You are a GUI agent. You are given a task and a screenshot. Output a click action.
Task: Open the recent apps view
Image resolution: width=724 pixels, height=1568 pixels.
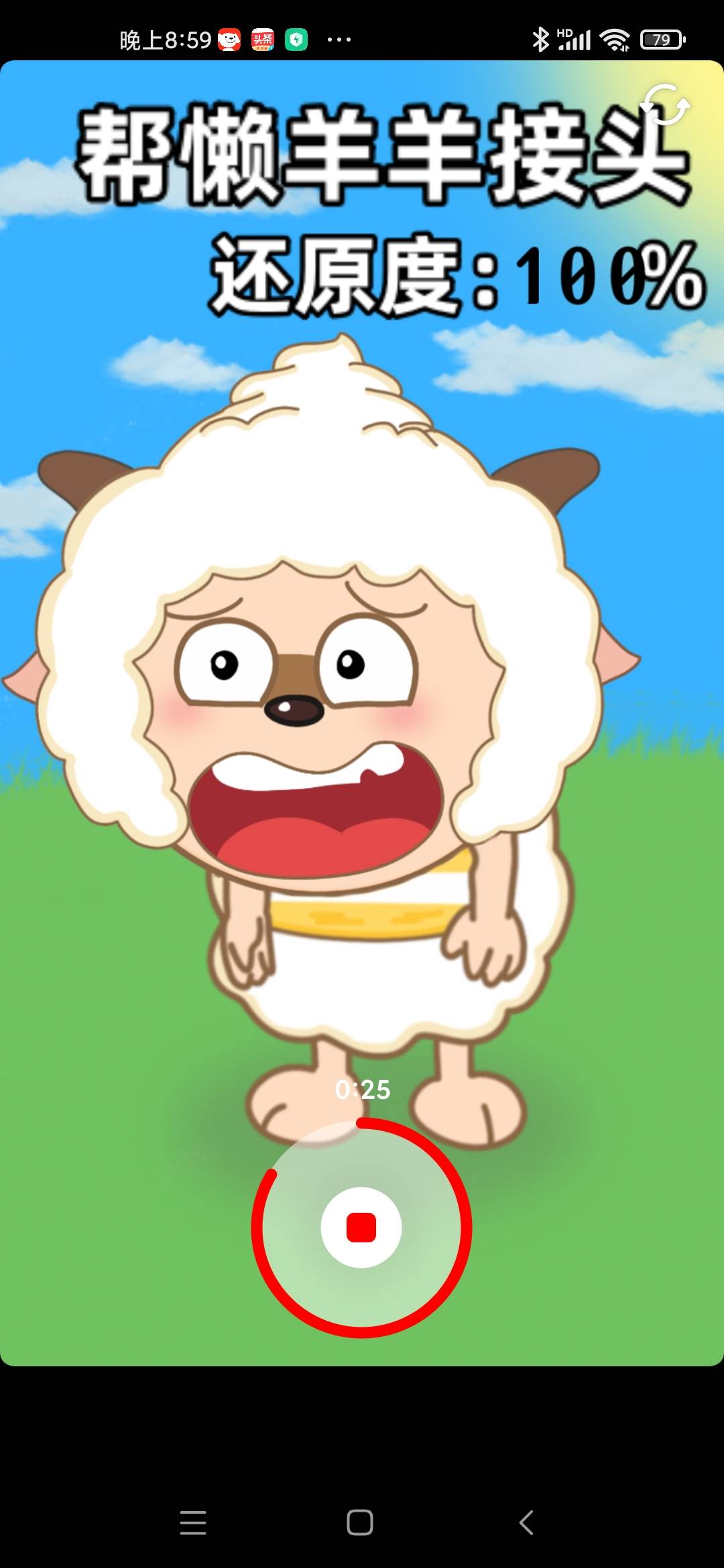pyautogui.click(x=193, y=1522)
